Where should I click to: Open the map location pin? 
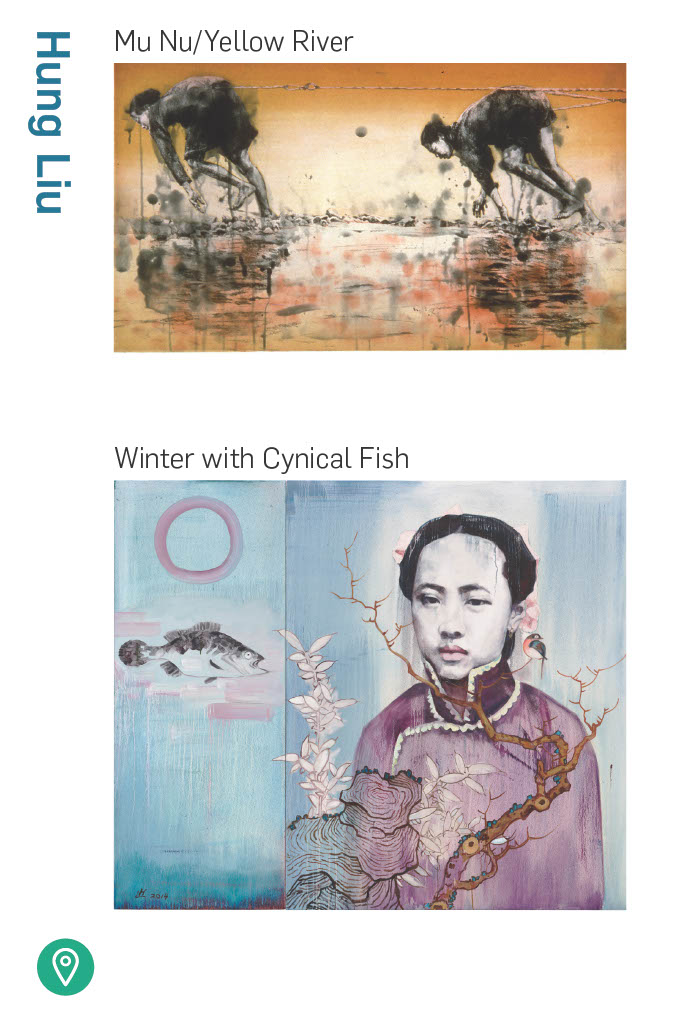click(x=65, y=967)
